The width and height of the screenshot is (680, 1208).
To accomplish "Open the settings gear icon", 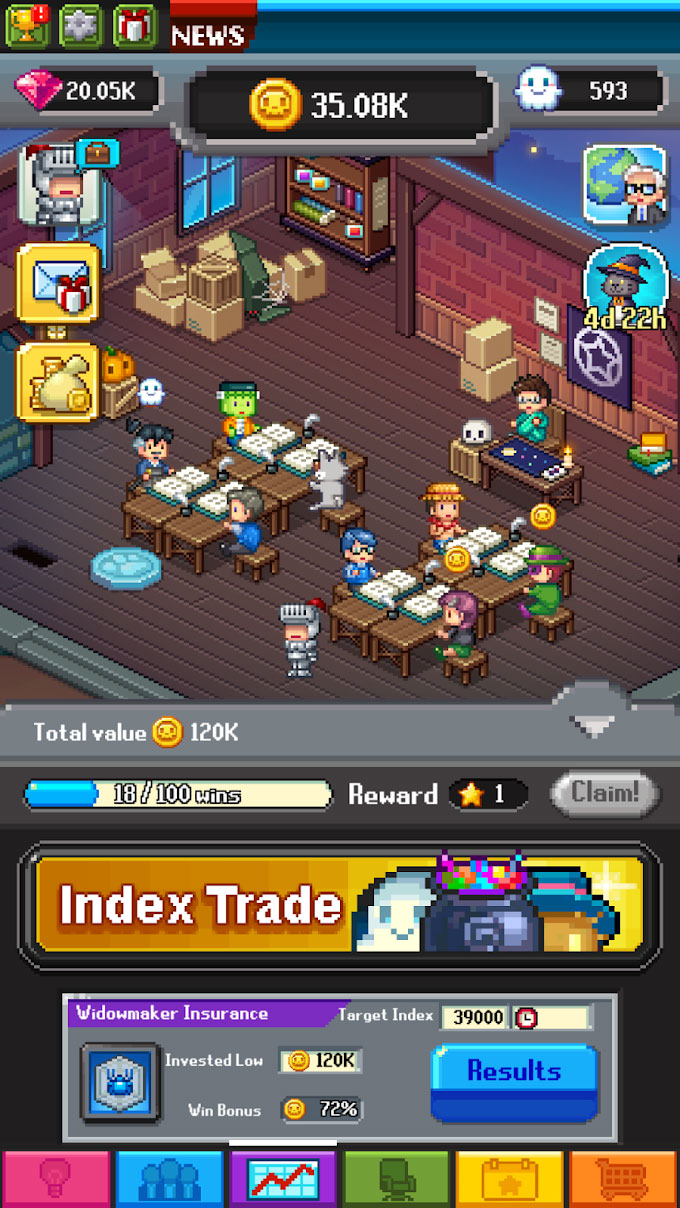I will pyautogui.click(x=80, y=25).
